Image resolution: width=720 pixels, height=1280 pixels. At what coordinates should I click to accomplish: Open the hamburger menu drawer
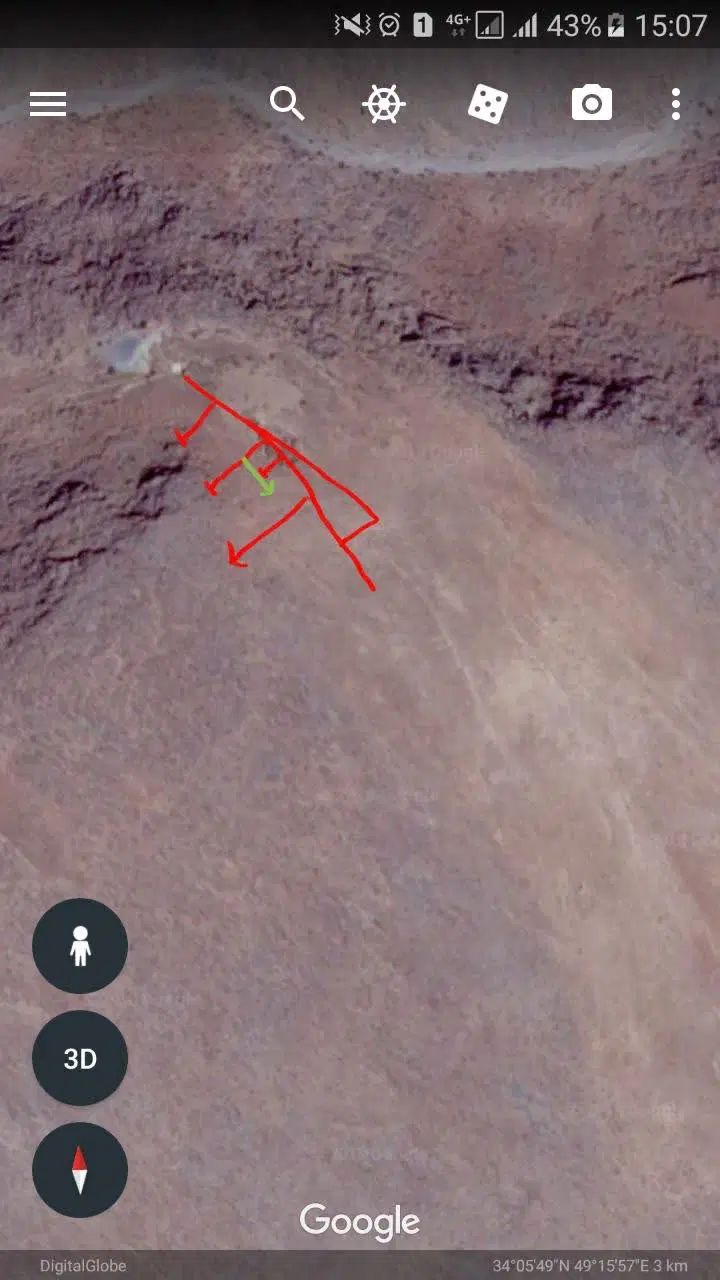point(48,104)
